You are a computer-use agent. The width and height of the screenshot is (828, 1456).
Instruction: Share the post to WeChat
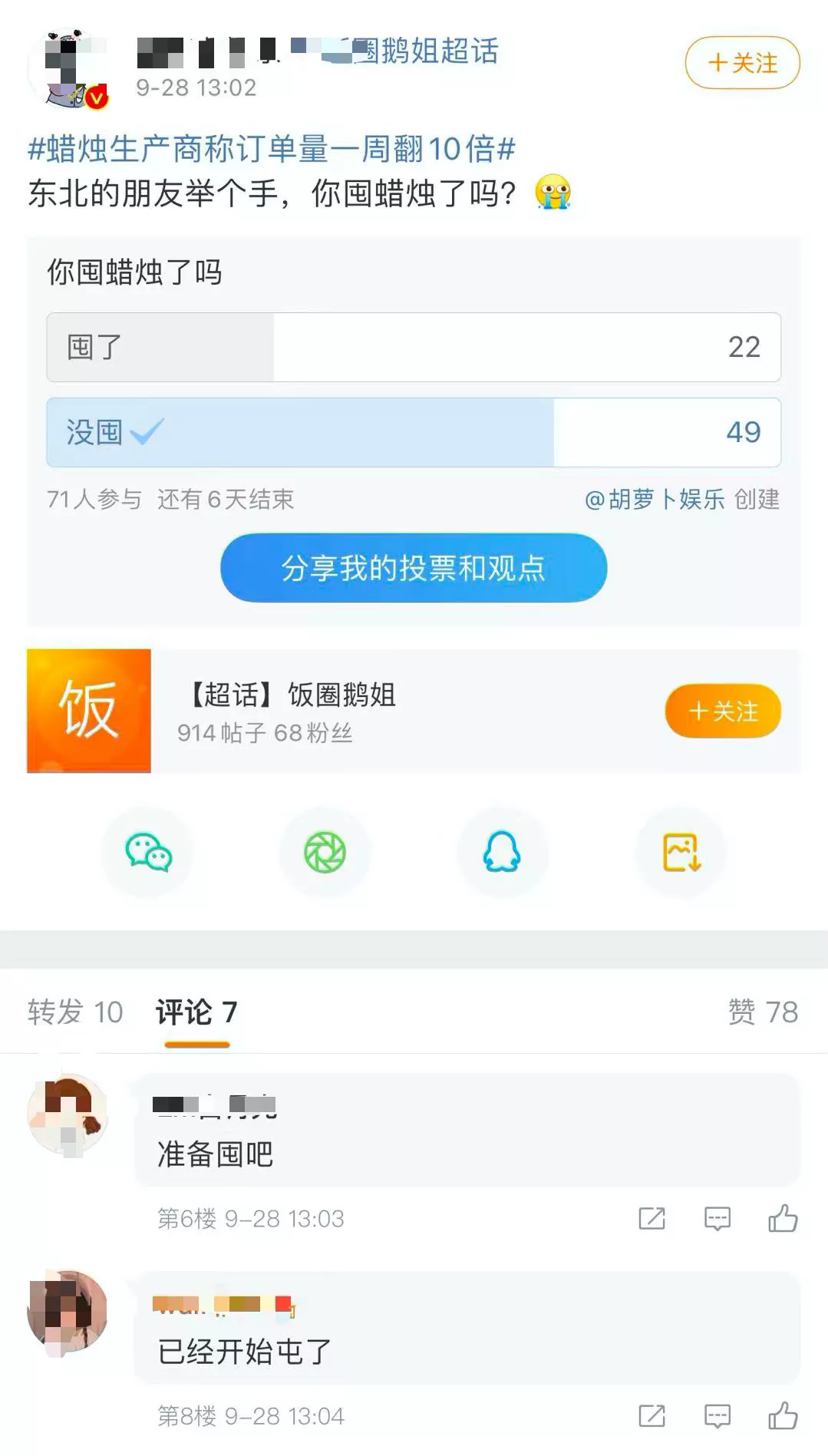148,853
